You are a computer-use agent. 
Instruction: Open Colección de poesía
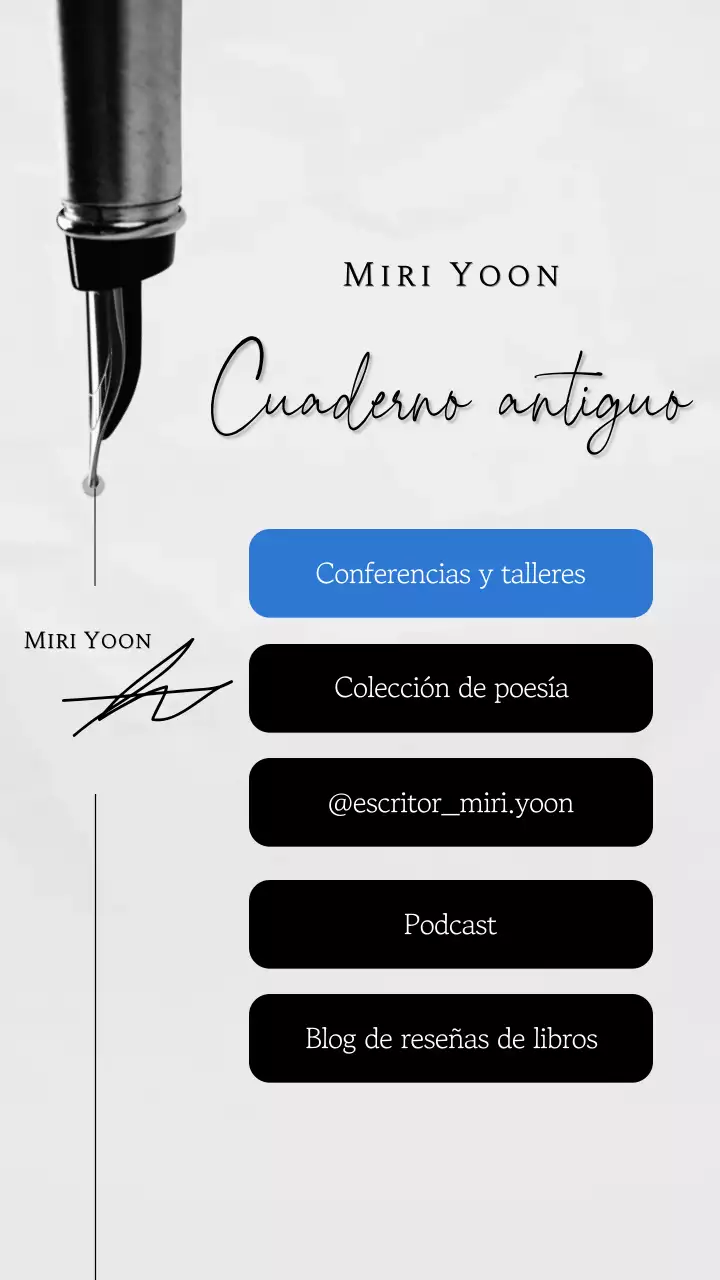[x=450, y=688]
